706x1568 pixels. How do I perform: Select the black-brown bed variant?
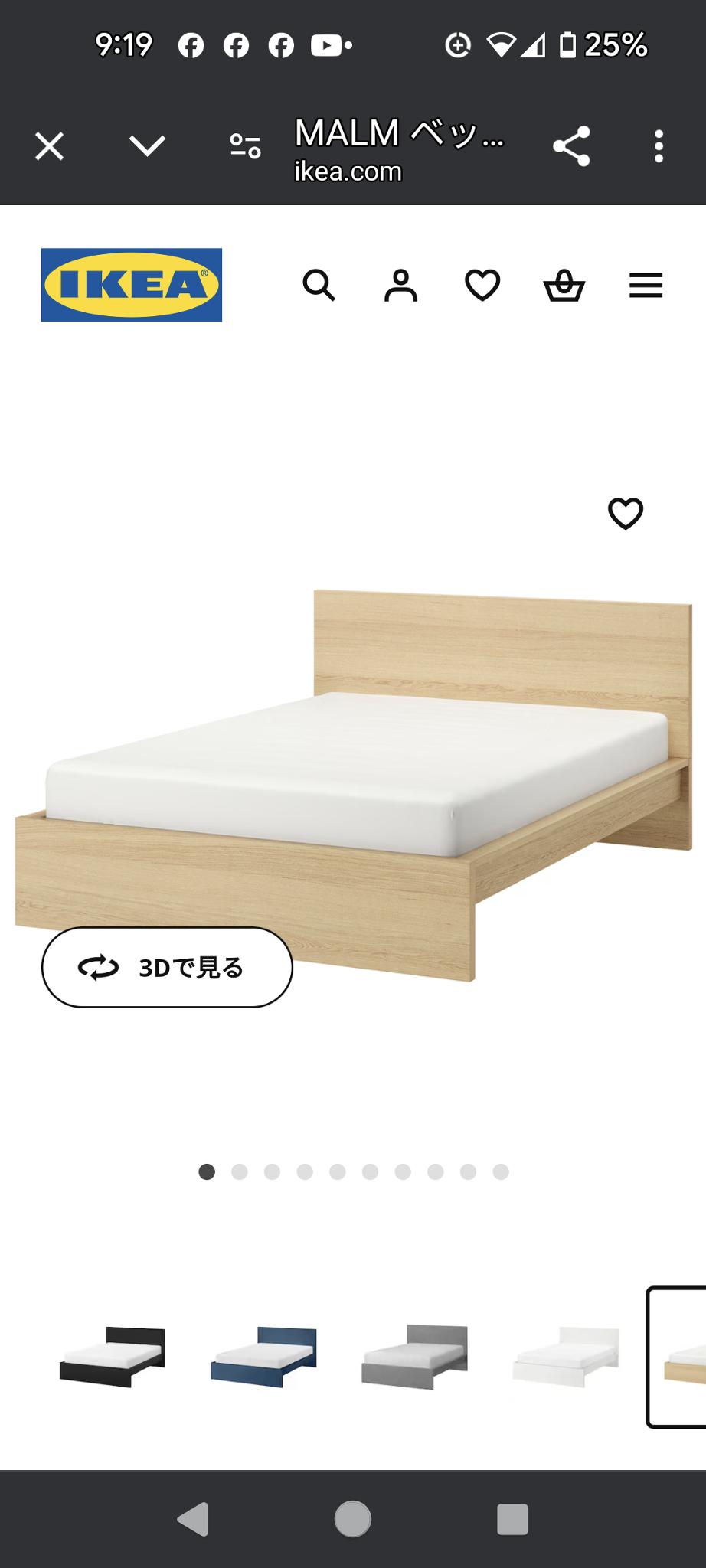pyautogui.click(x=113, y=1357)
